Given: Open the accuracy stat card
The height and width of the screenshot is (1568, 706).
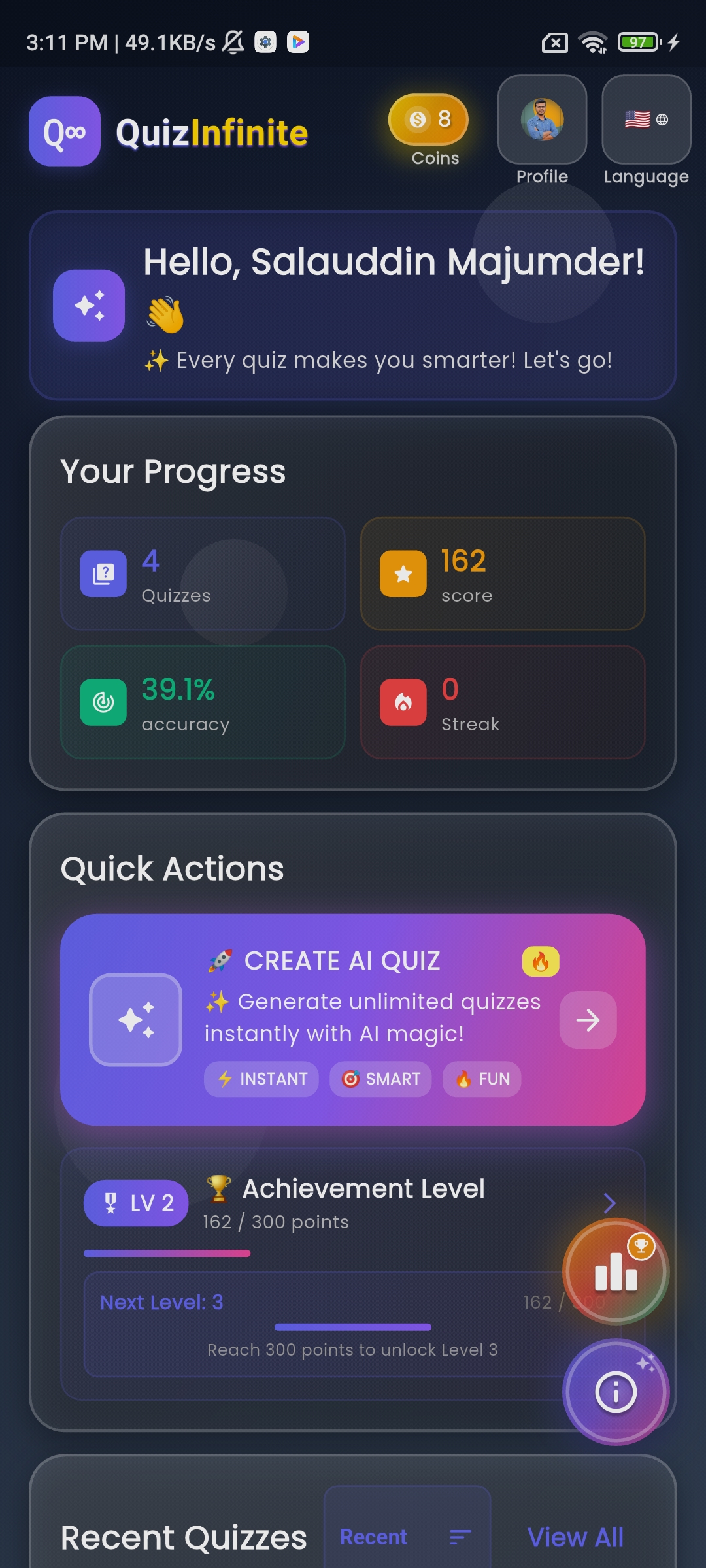Looking at the screenshot, I should pyautogui.click(x=203, y=702).
